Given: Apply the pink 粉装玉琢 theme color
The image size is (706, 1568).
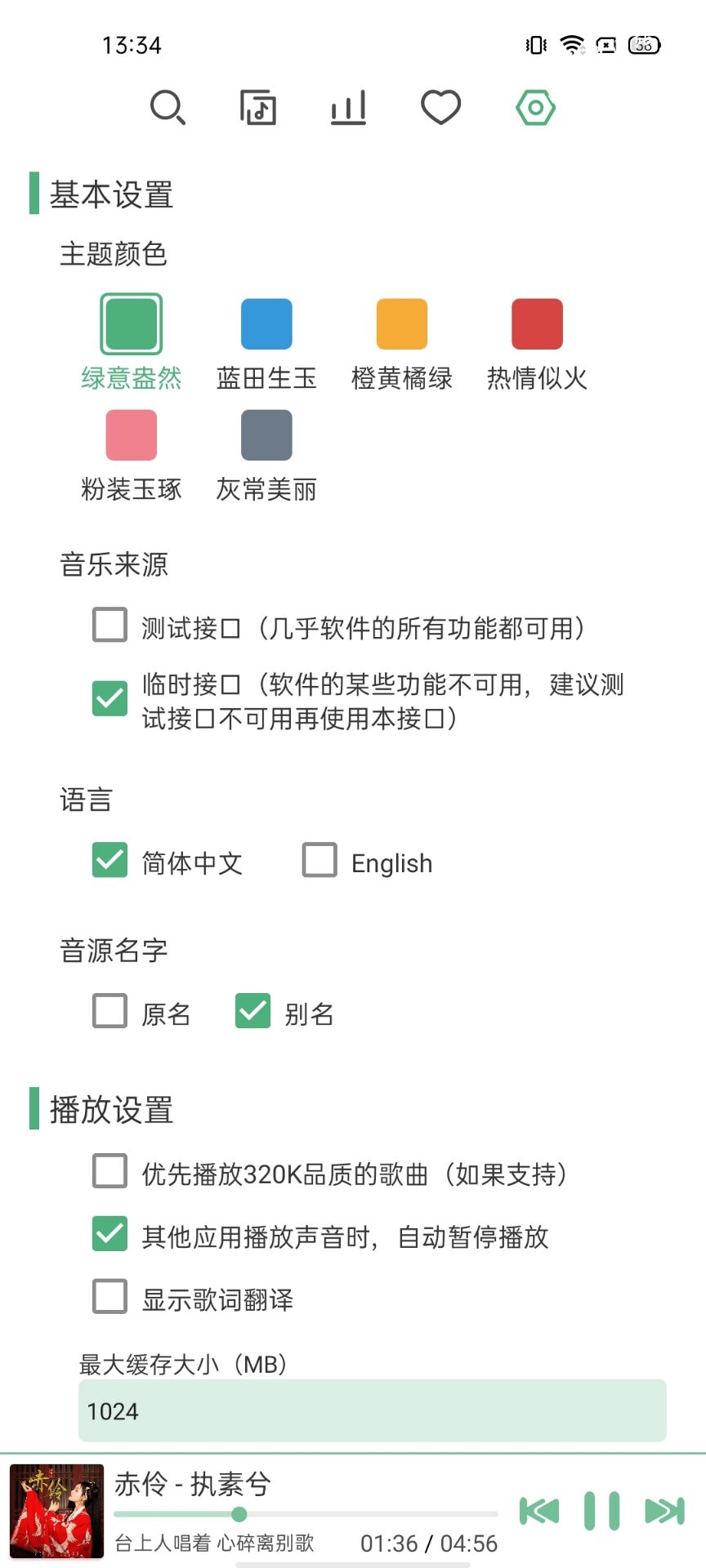Looking at the screenshot, I should pyautogui.click(x=131, y=435).
